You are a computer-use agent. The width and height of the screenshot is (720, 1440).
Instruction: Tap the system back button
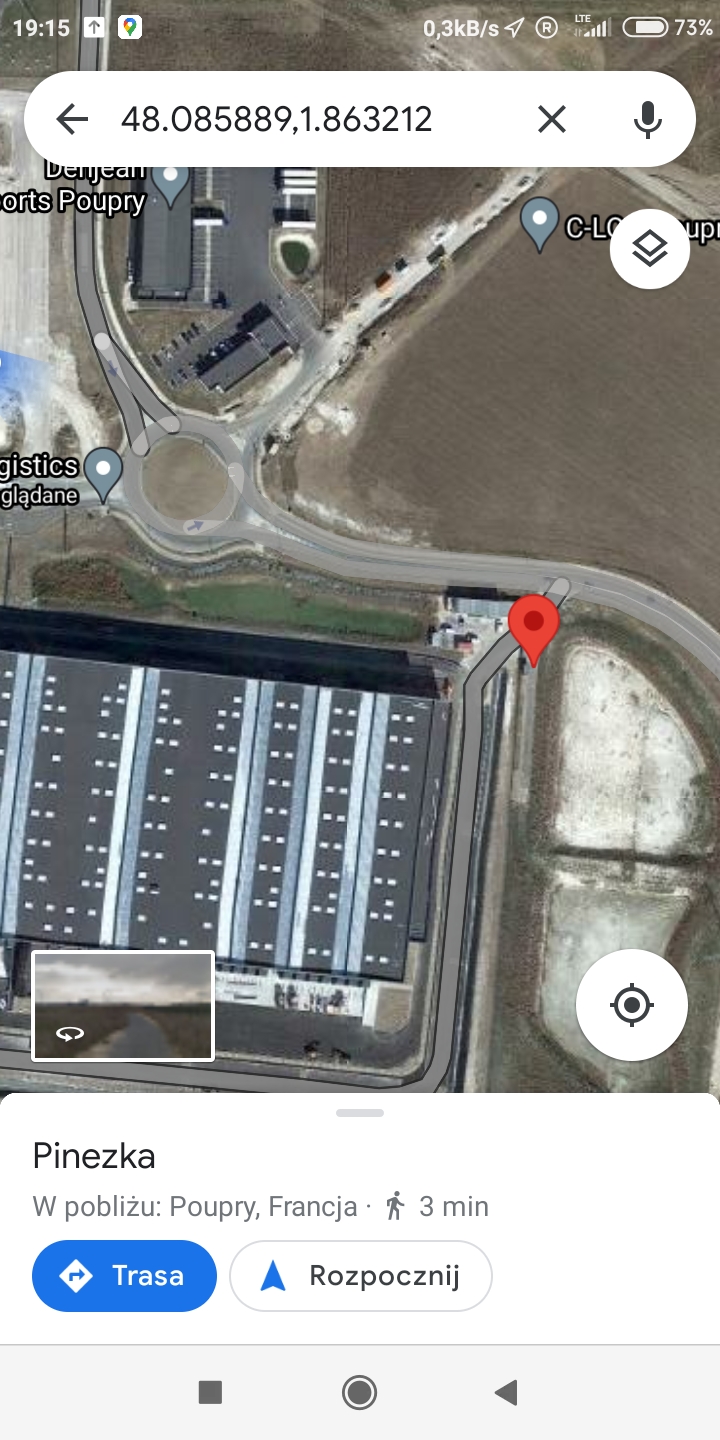[x=507, y=1392]
